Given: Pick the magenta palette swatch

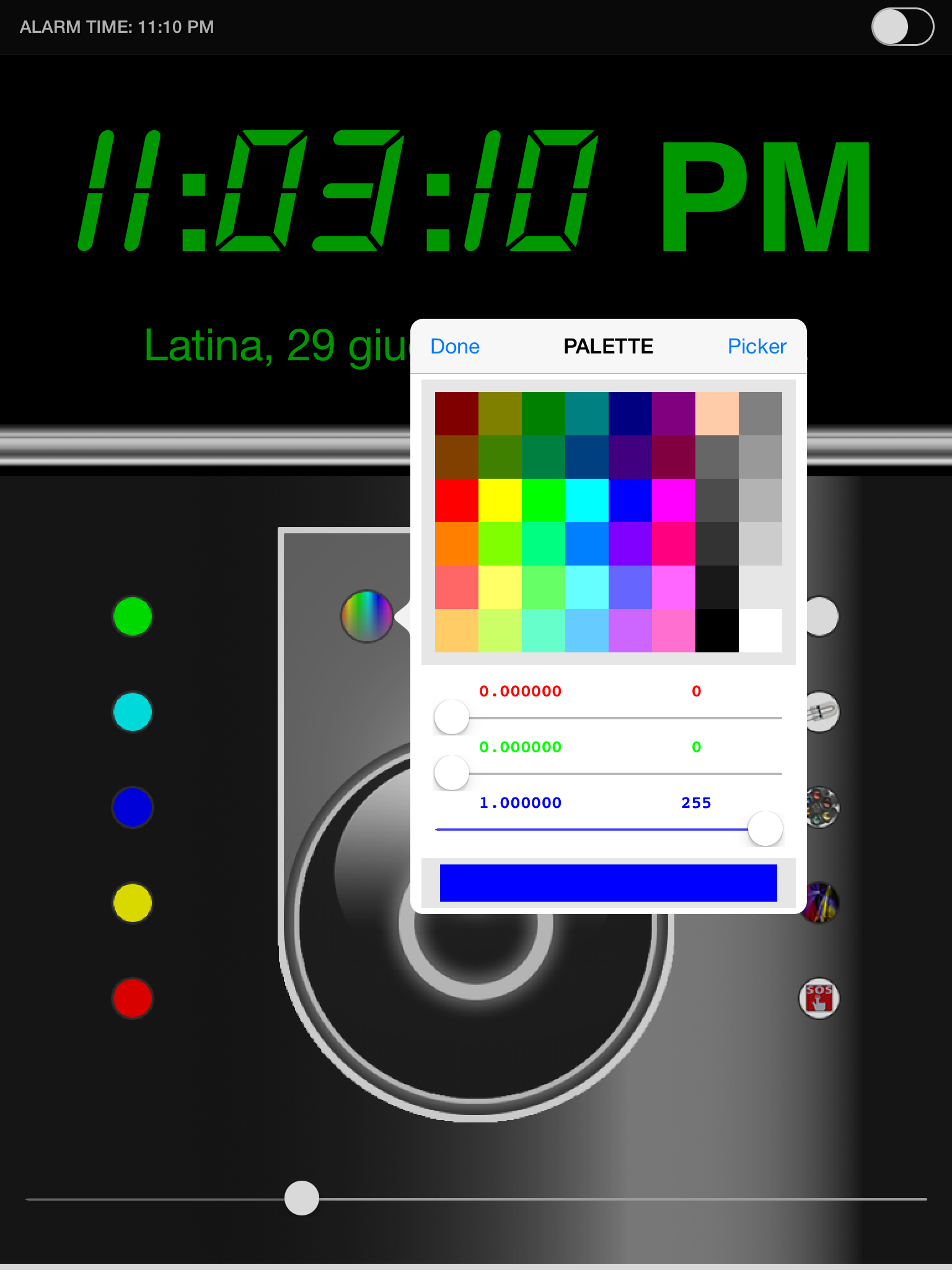Looking at the screenshot, I should 673,500.
